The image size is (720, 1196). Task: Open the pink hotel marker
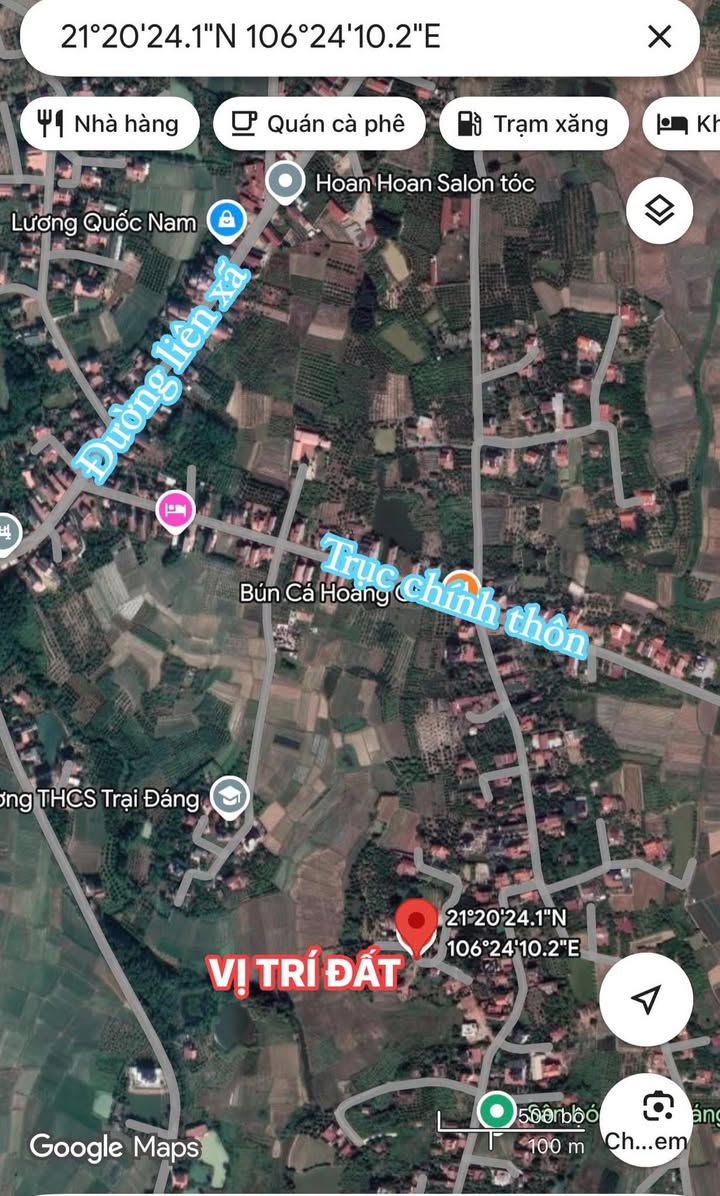(x=176, y=510)
